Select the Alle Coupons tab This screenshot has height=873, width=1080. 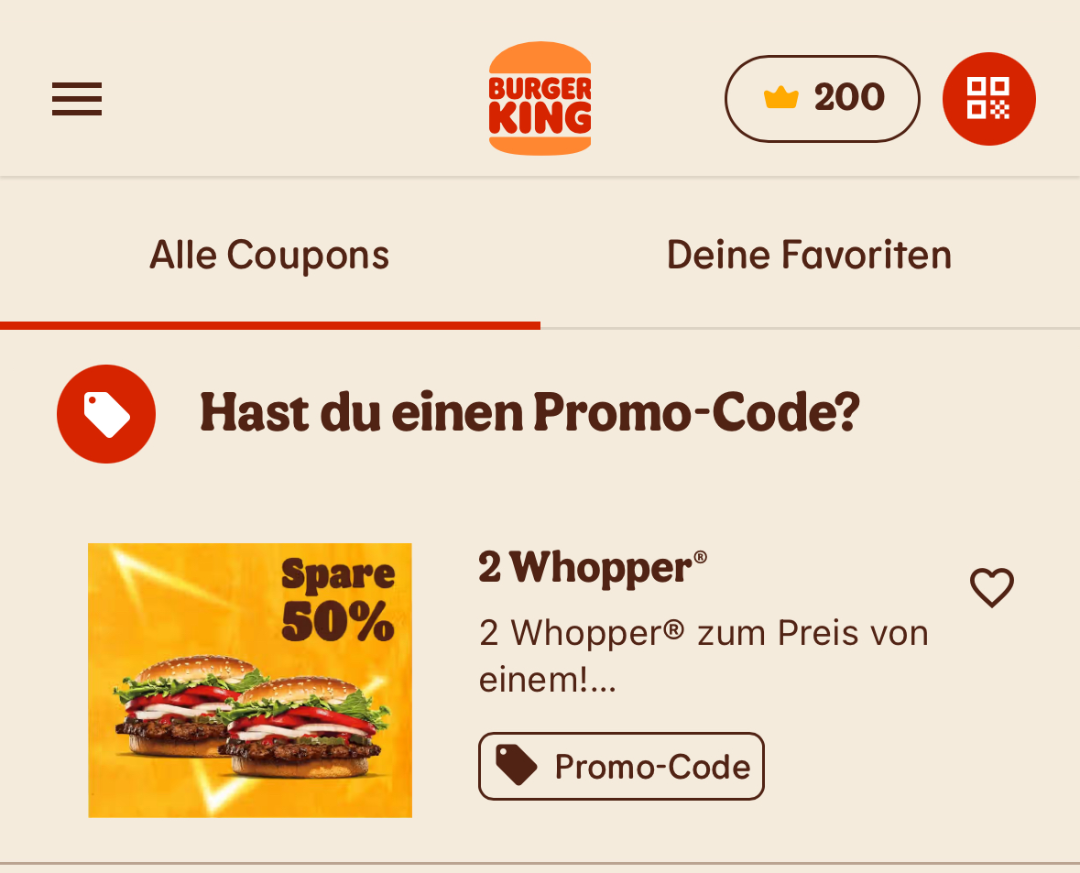click(x=269, y=256)
